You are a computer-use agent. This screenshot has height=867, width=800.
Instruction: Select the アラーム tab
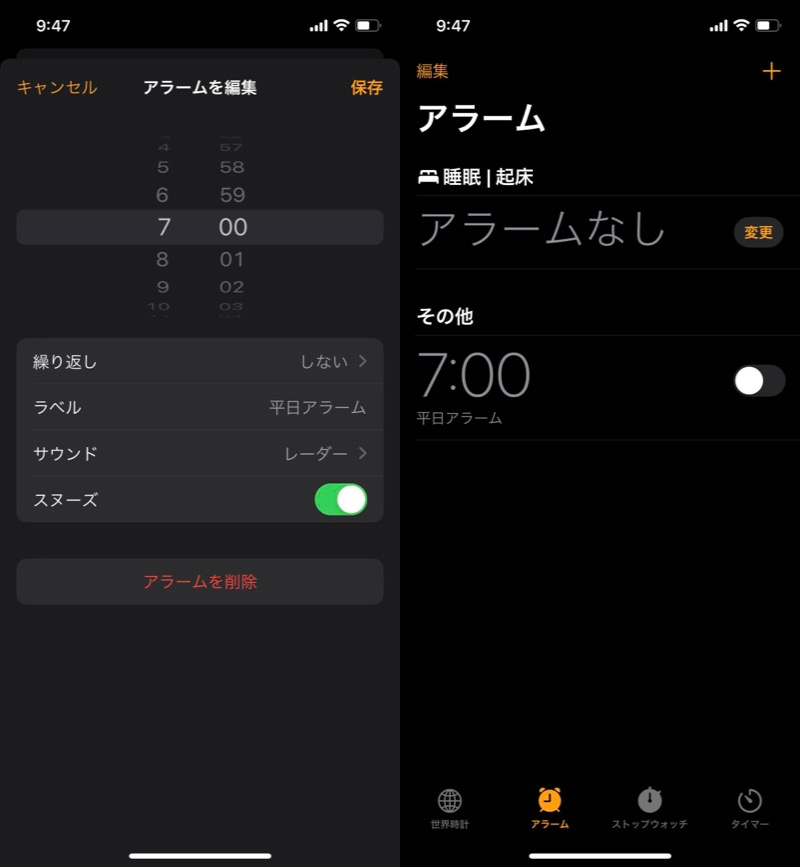tap(550, 808)
